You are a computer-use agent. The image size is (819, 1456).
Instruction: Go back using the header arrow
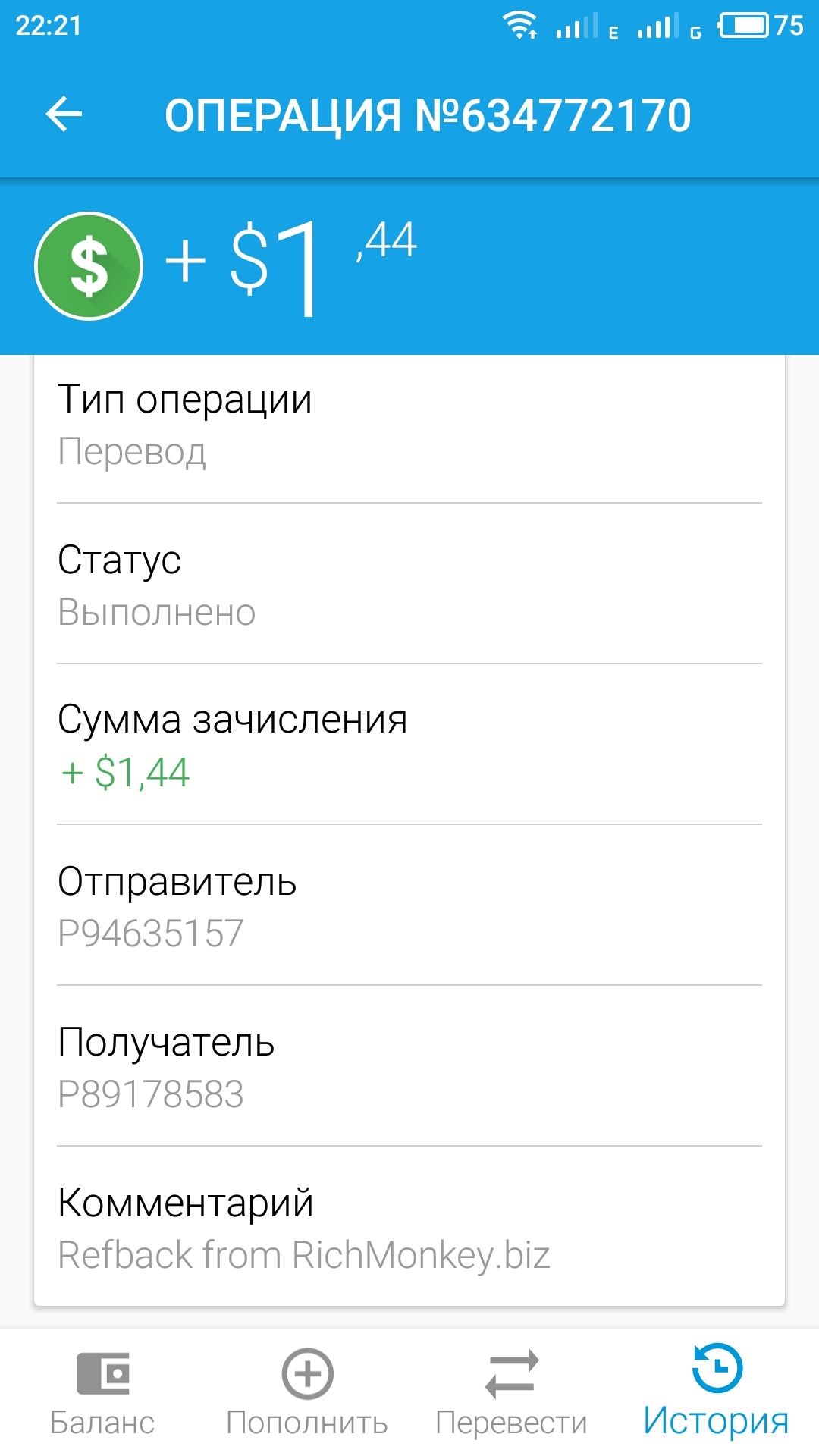[64, 115]
